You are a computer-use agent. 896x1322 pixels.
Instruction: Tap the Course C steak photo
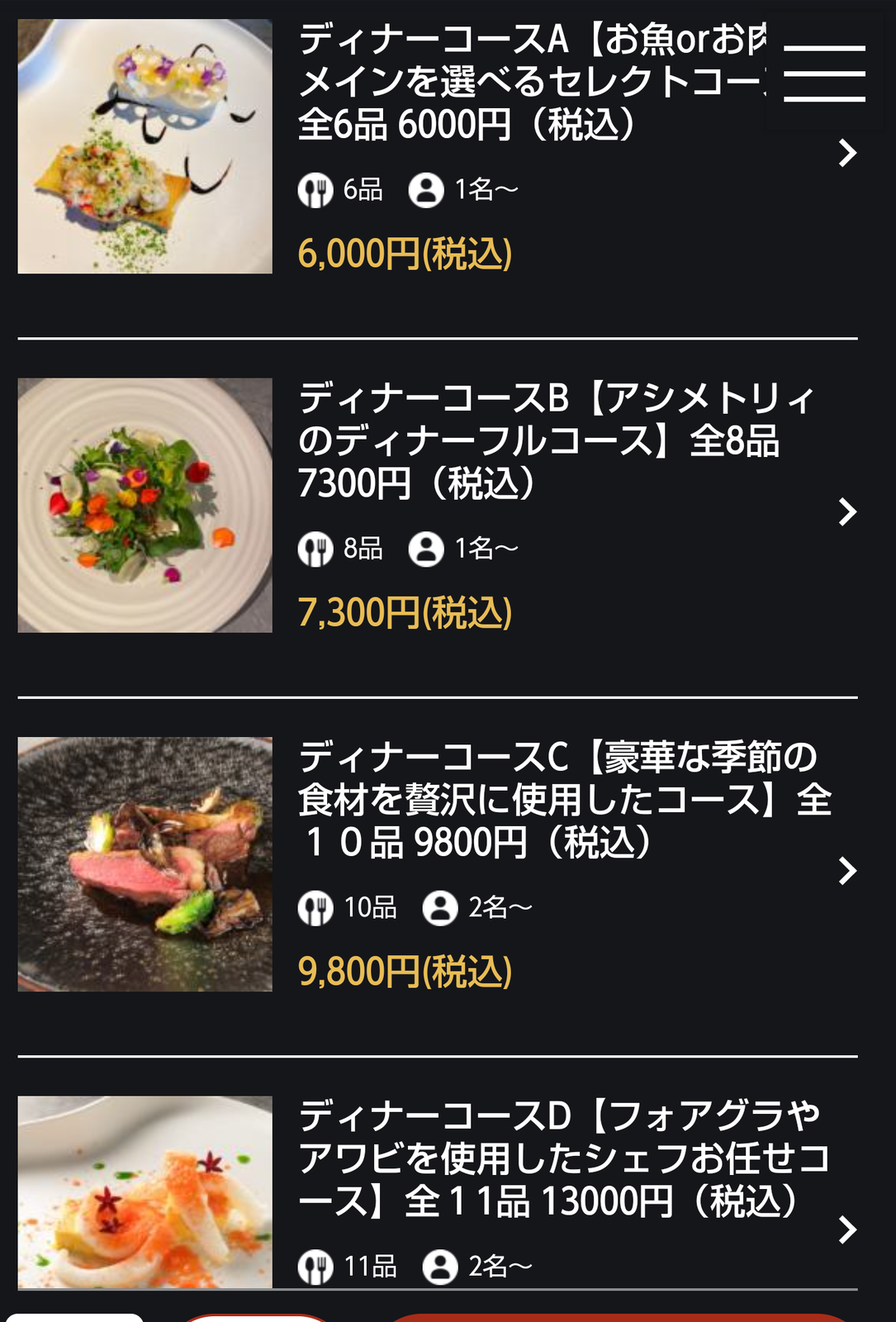(x=145, y=864)
